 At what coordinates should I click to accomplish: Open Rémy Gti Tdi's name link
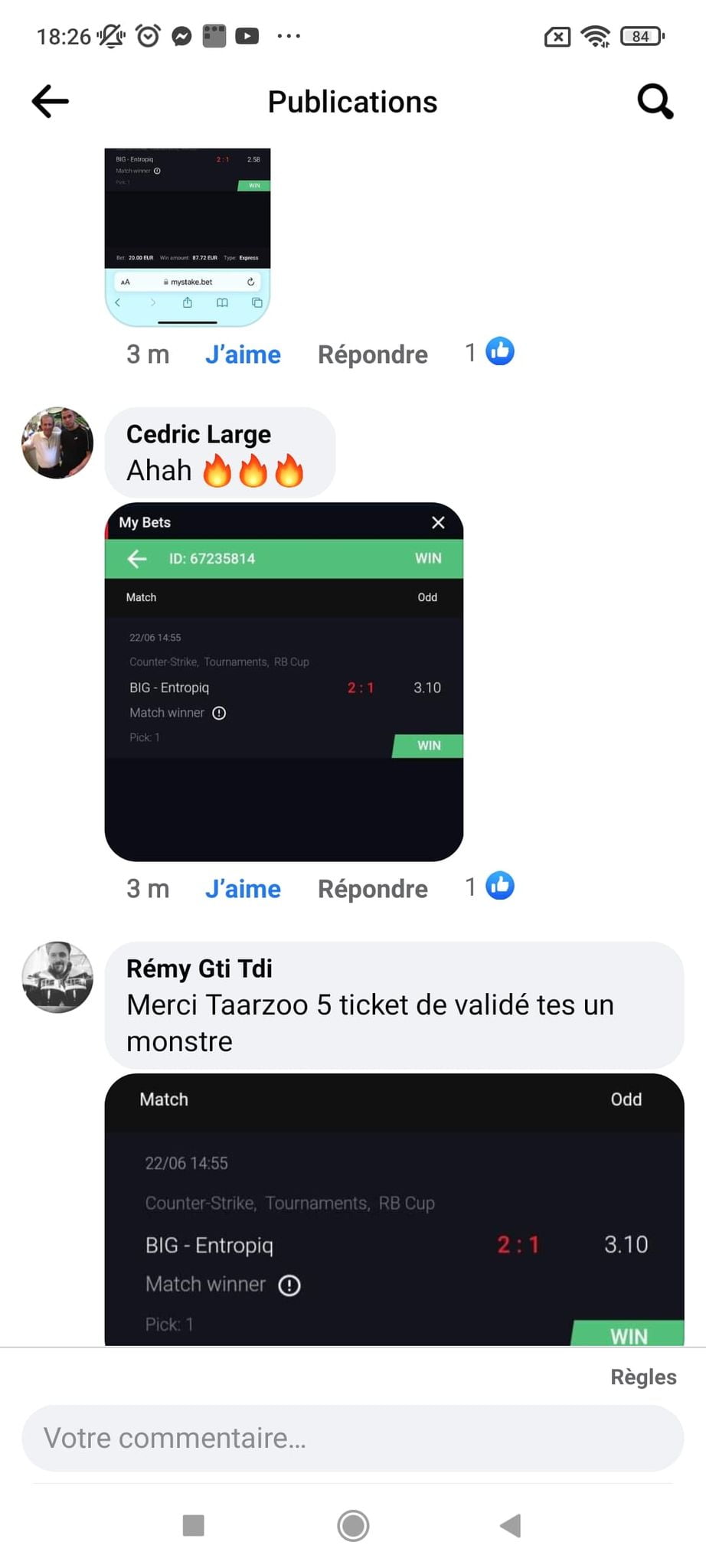click(199, 969)
